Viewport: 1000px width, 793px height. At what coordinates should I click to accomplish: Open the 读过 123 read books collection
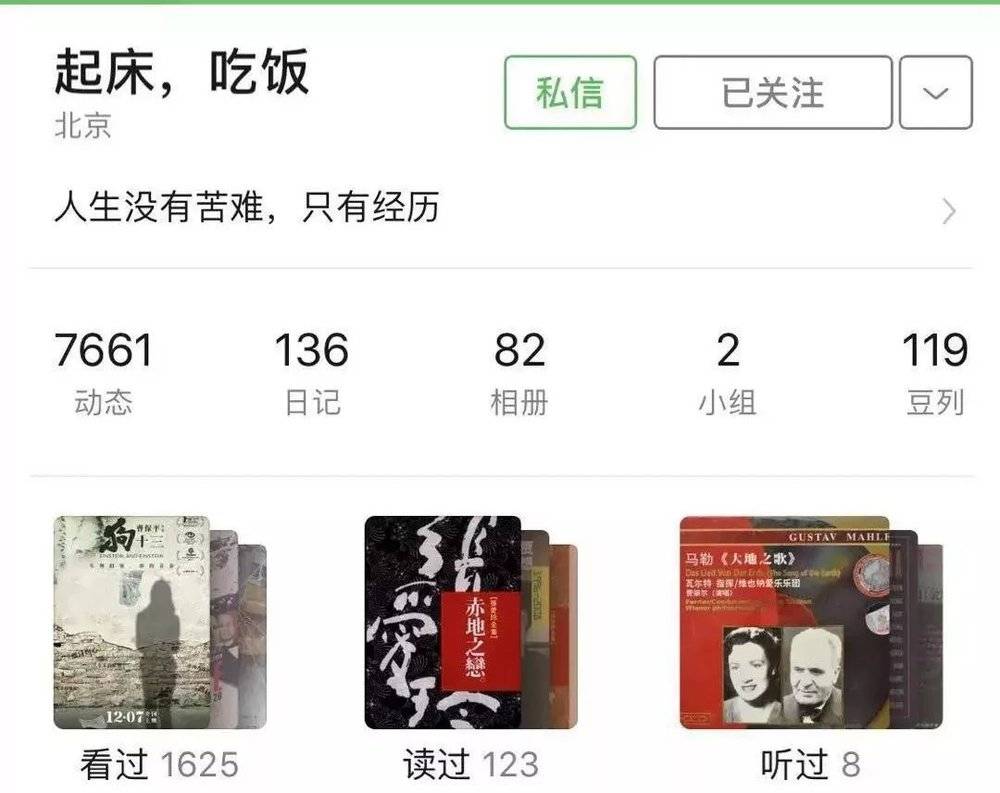470,640
